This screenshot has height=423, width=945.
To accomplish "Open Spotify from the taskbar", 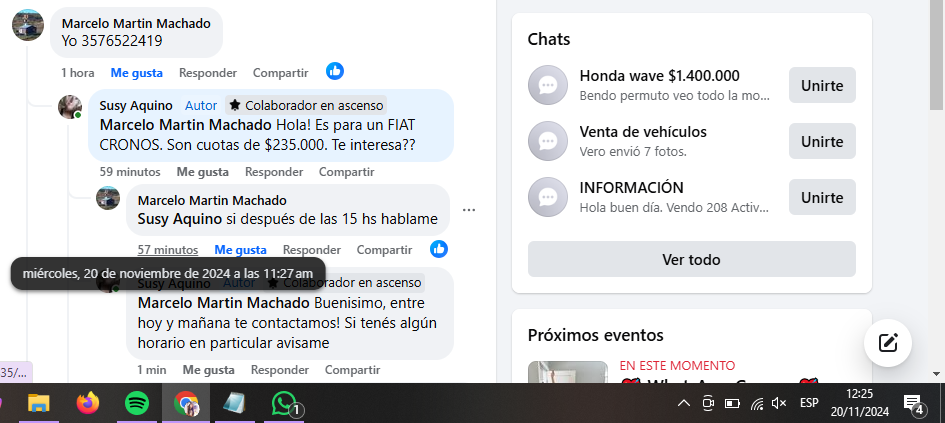I will [x=137, y=404].
